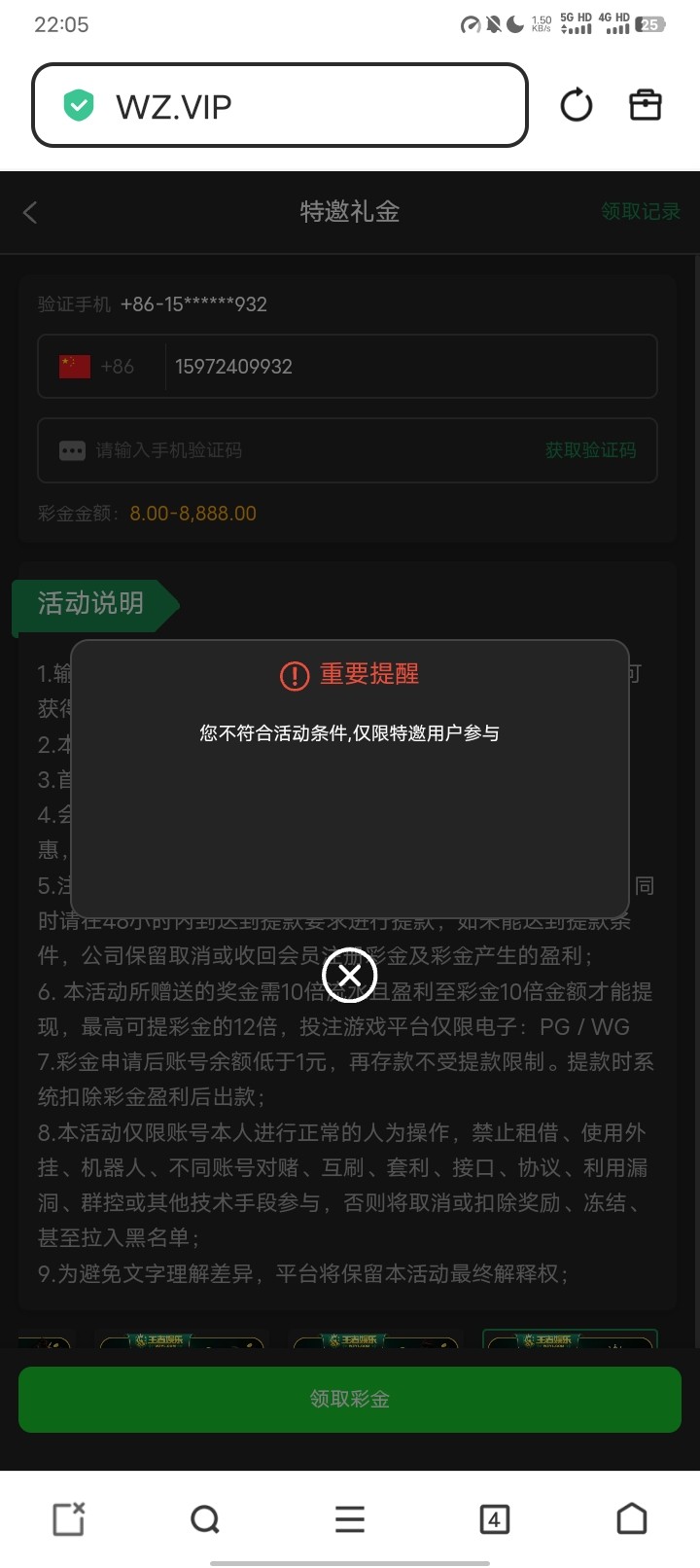Open the browser menu with three lines
The height and width of the screenshot is (1568, 700).
(348, 1517)
